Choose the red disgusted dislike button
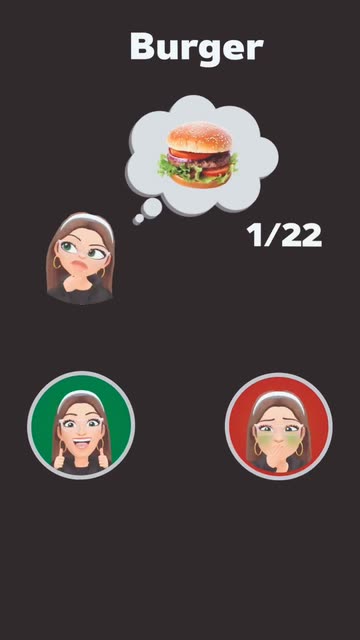 click(x=279, y=426)
